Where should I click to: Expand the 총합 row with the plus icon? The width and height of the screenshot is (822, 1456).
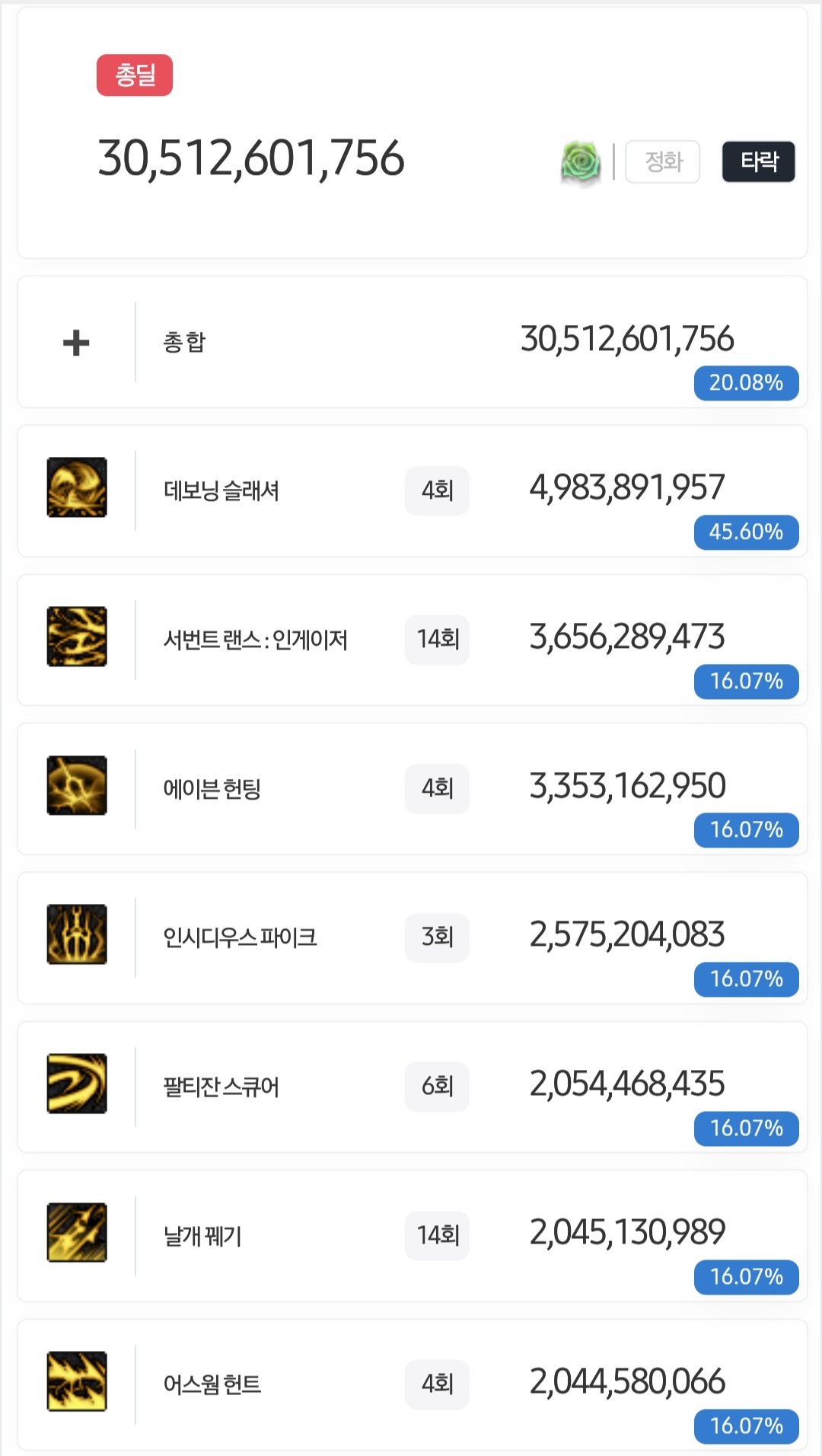(76, 343)
